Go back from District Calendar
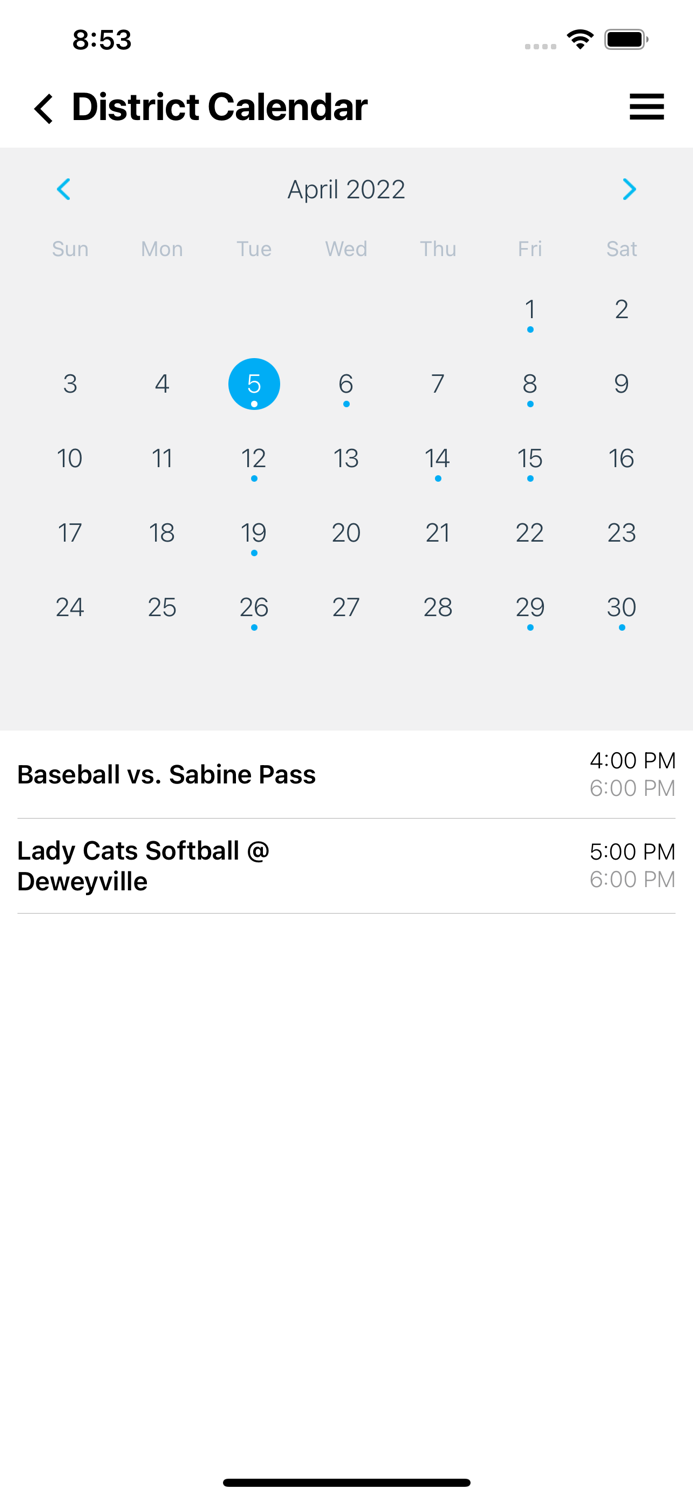 pos(43,108)
